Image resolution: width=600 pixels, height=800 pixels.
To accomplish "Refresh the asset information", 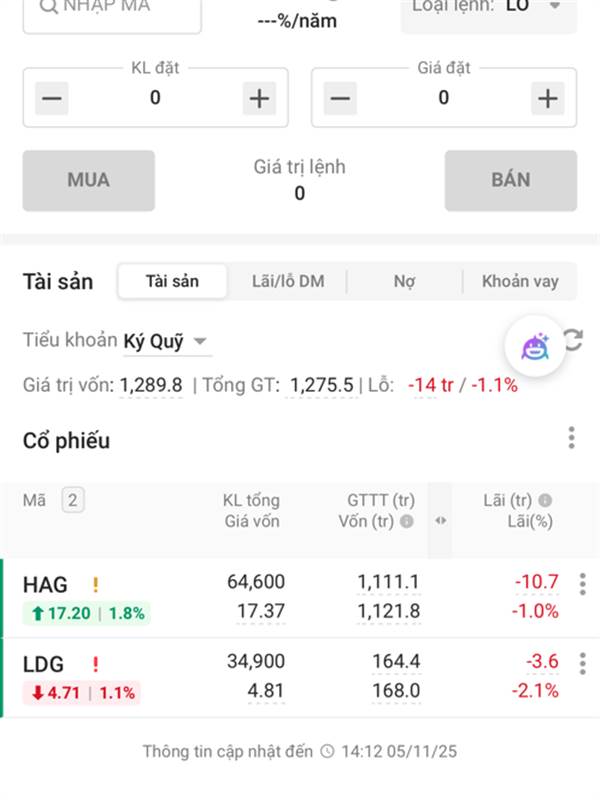I will (x=573, y=339).
